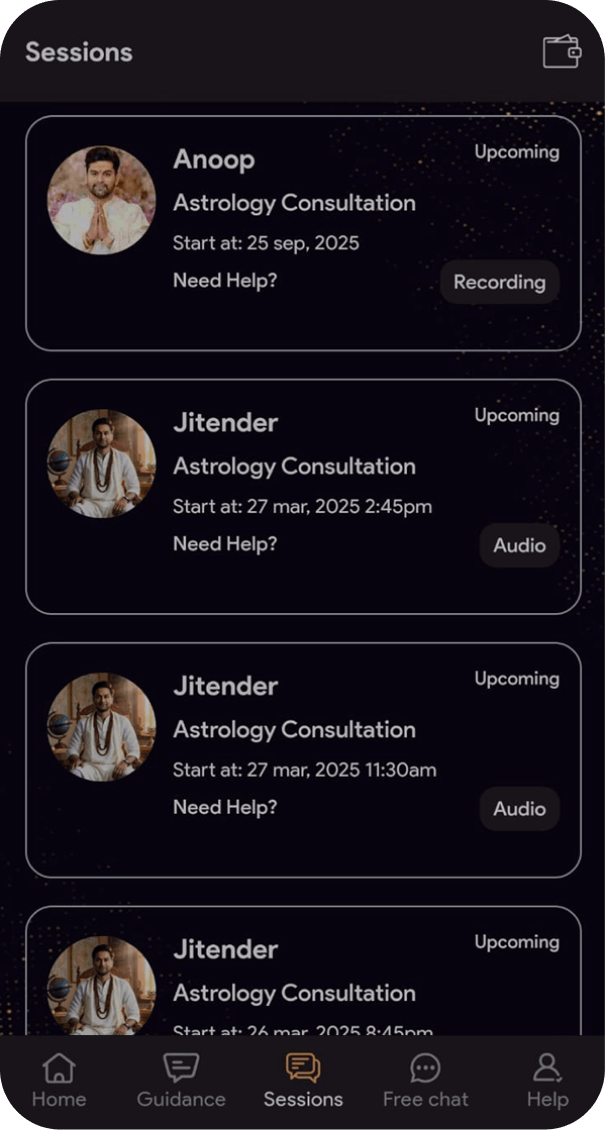Get help for Jitender's 11:30am session
605x1130 pixels.
225,807
